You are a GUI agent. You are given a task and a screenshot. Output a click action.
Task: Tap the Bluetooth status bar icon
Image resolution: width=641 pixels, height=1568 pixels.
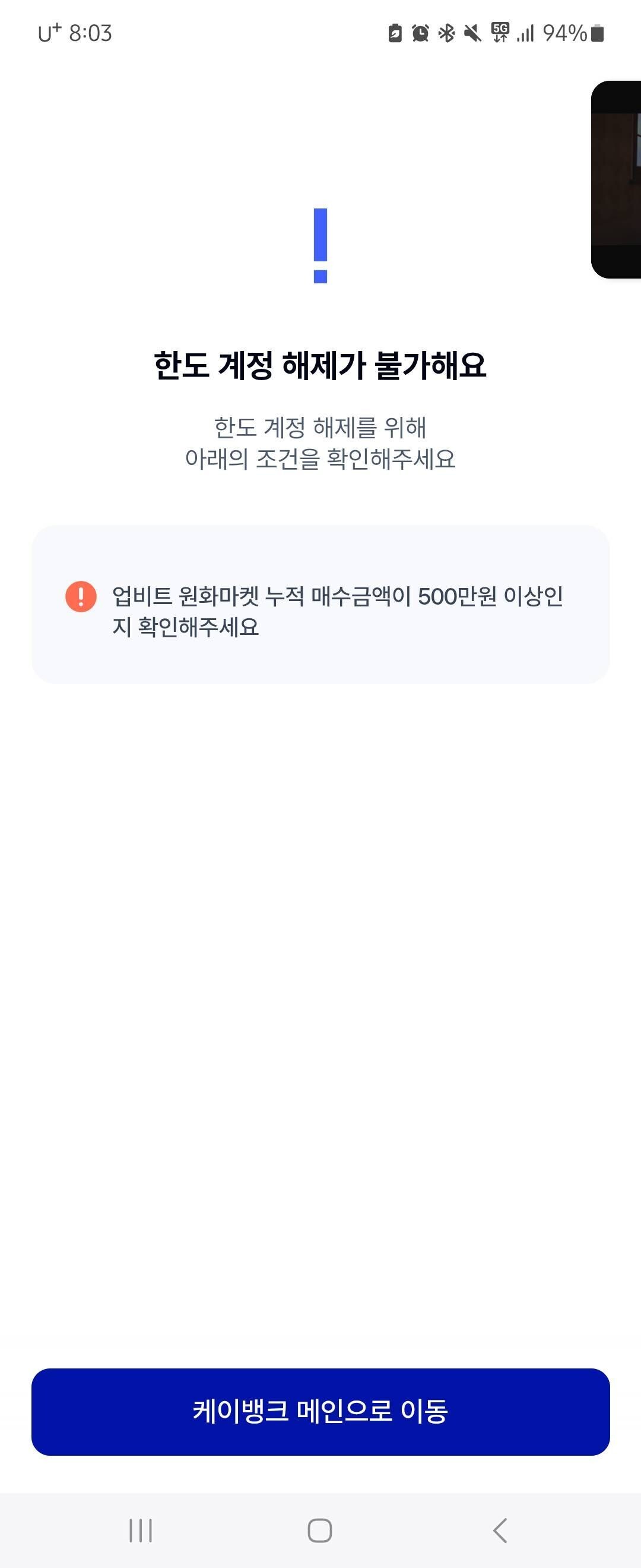tap(446, 33)
